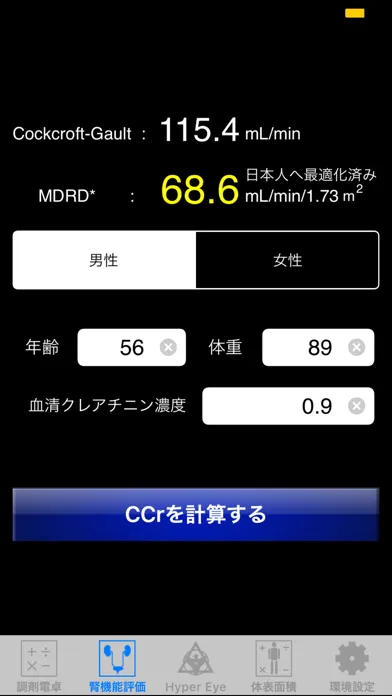This screenshot has width=392, height=696.
Task: Clear the 年齢 age value
Action: 168,348
